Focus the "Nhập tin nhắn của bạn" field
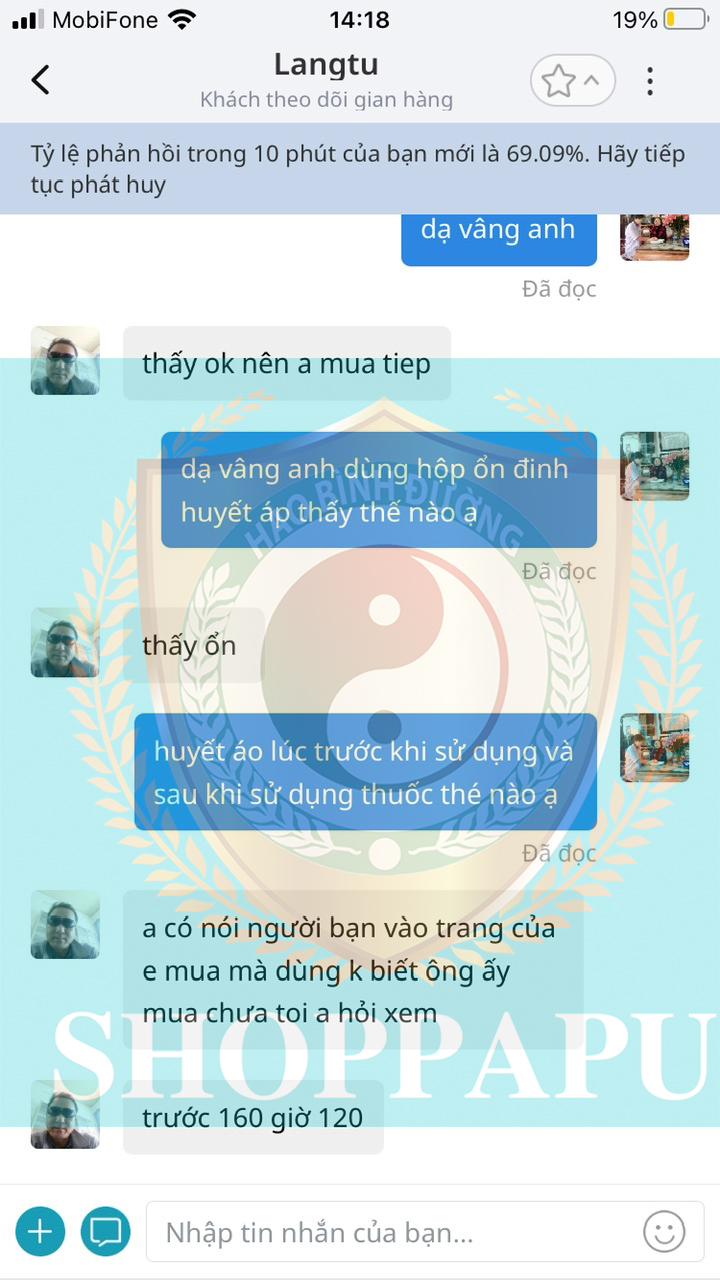Viewport: 720px width, 1280px height. pyautogui.click(x=390, y=1232)
